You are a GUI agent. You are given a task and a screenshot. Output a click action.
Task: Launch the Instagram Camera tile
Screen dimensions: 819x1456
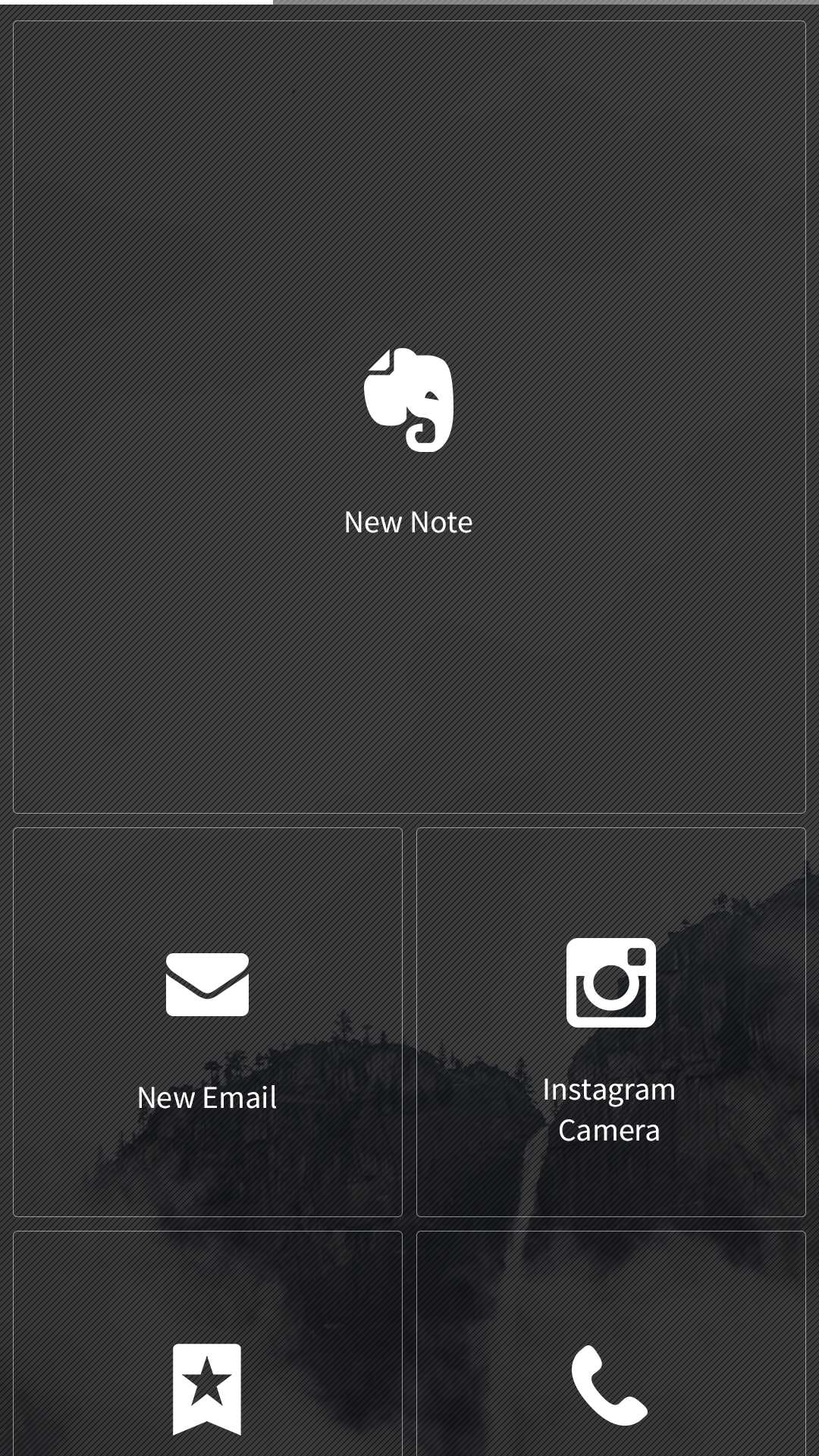[x=610, y=1021]
